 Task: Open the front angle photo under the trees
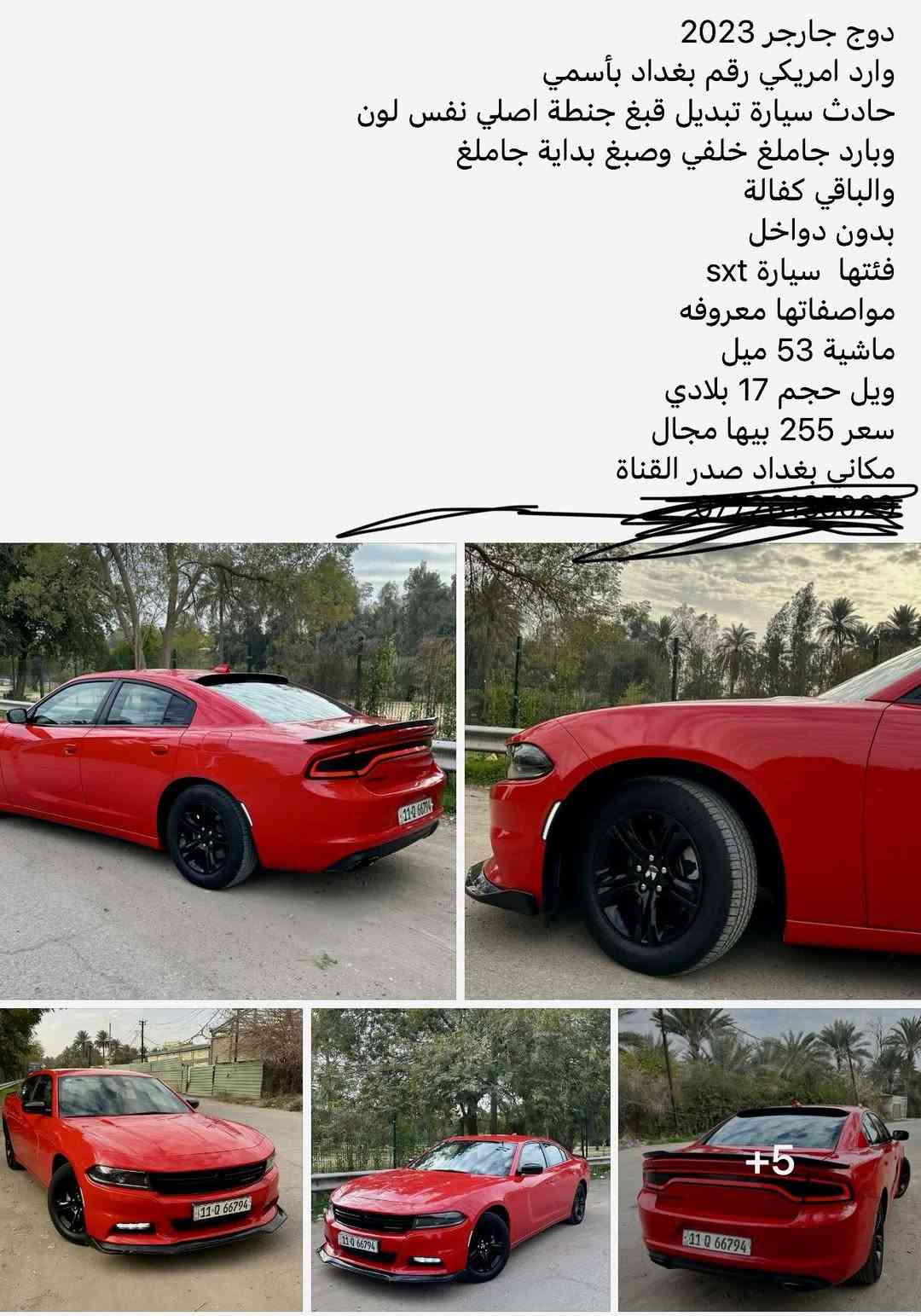460,1159
